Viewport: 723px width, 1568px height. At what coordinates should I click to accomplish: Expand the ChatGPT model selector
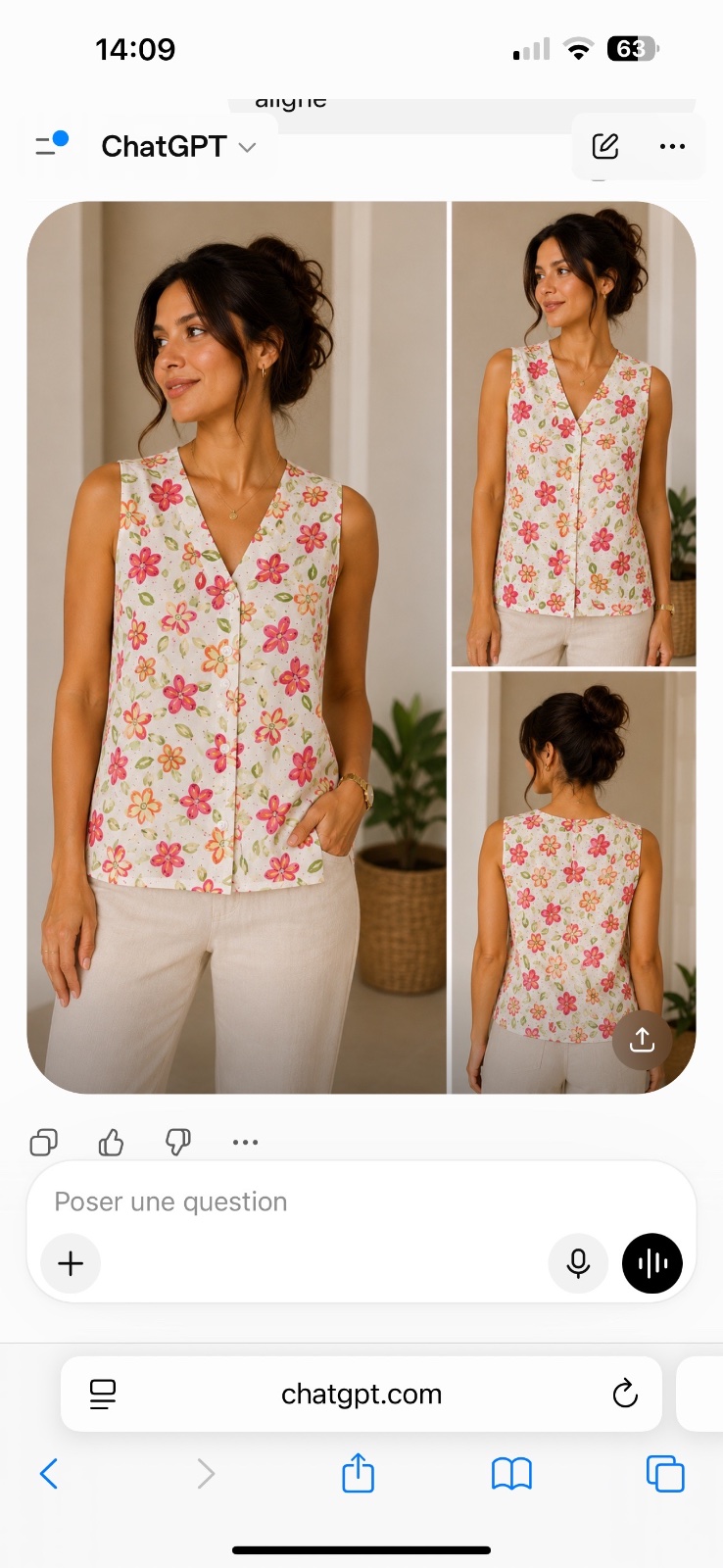(x=178, y=146)
